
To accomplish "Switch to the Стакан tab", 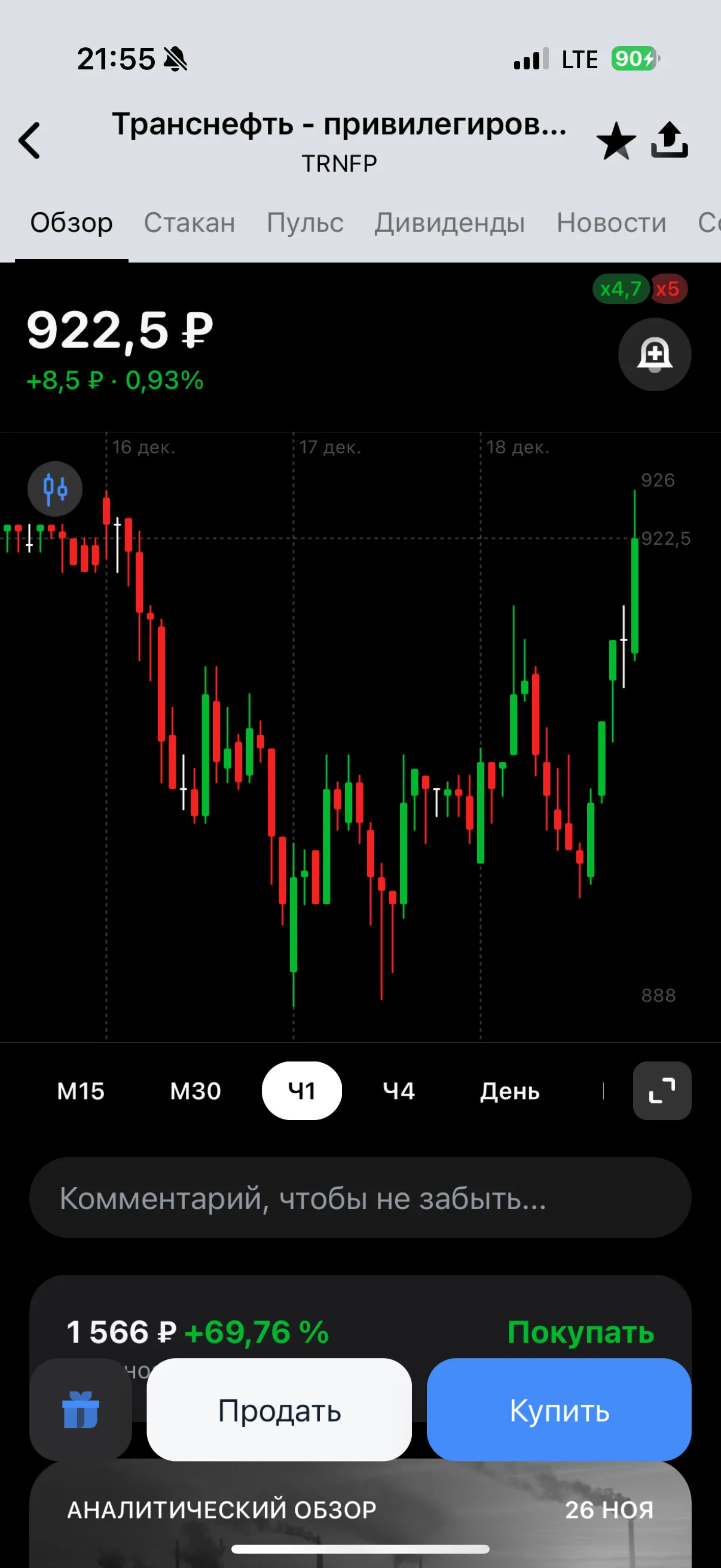I will [x=190, y=223].
